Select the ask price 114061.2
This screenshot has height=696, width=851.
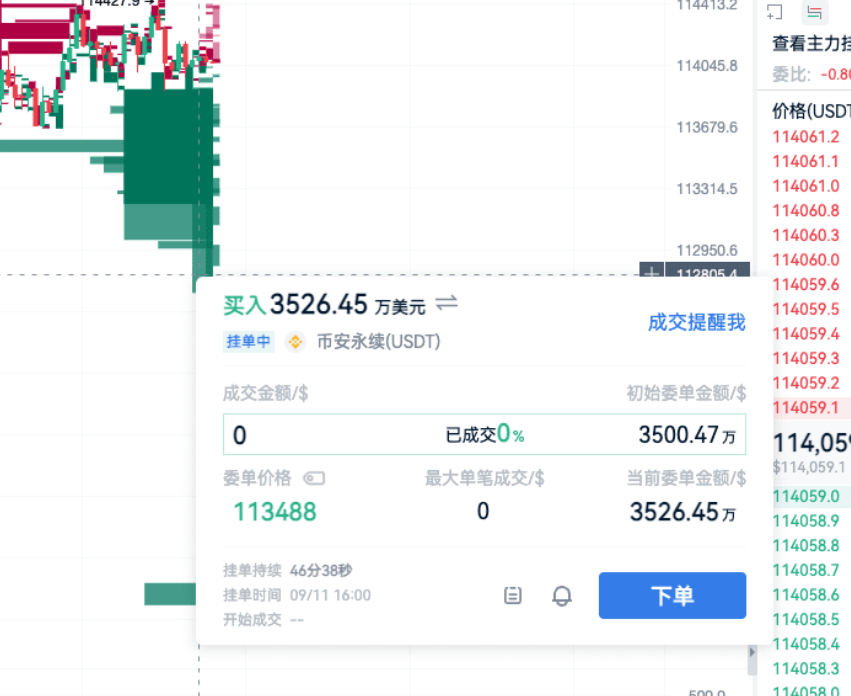(x=806, y=137)
